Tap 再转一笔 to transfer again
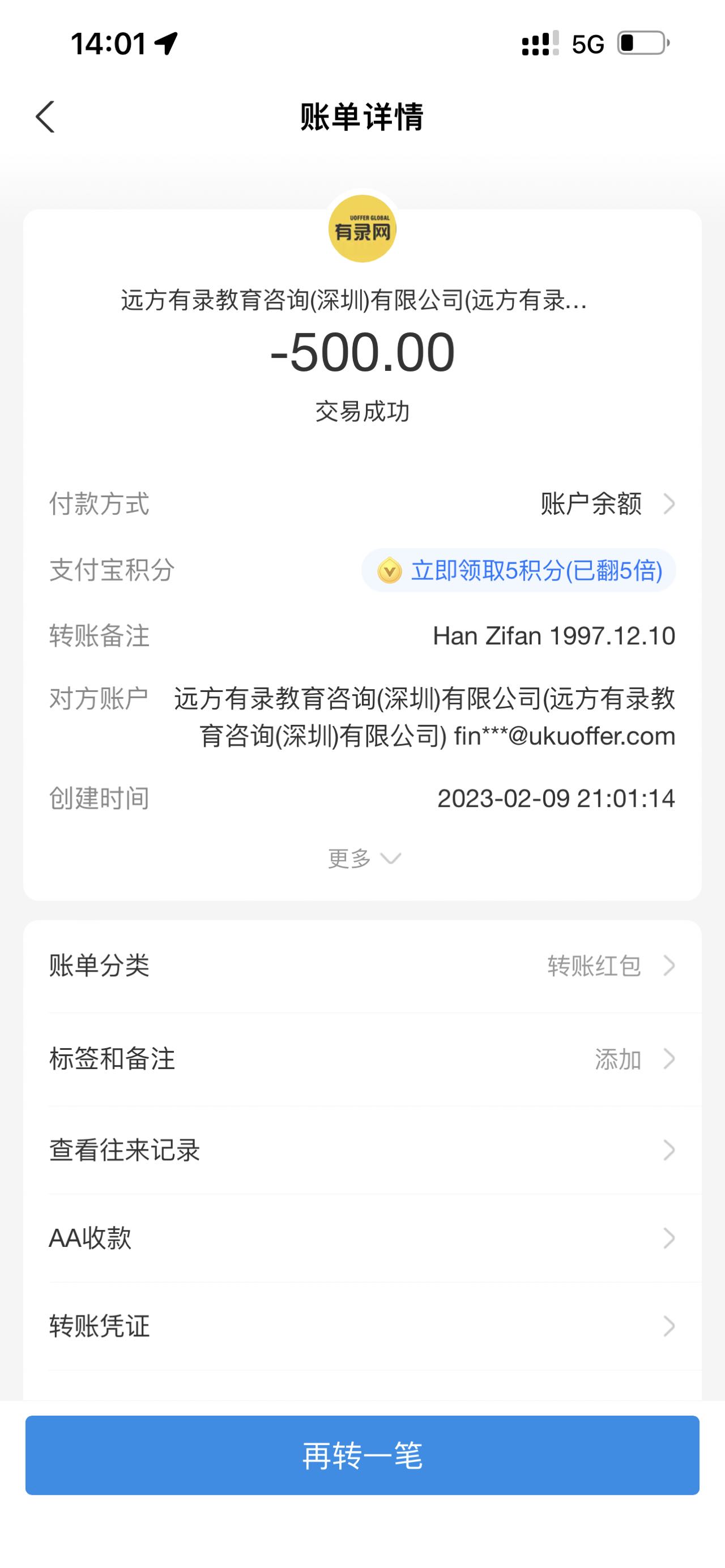This screenshot has width=725, height=1568. coord(362,1455)
